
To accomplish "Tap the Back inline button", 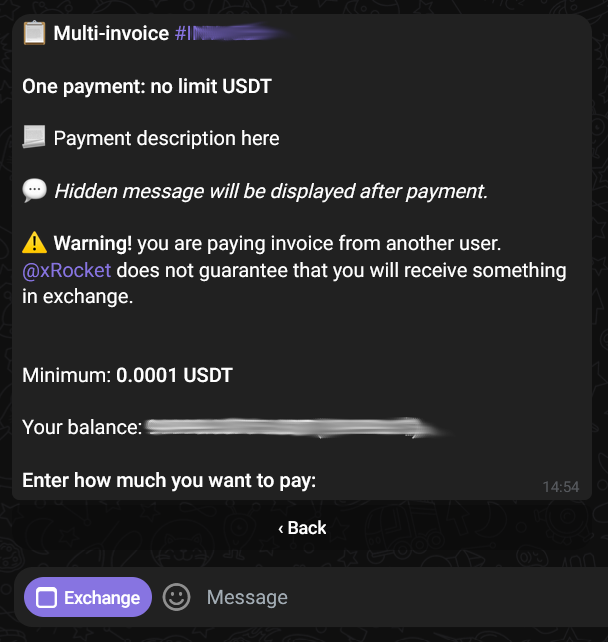I will [x=302, y=528].
